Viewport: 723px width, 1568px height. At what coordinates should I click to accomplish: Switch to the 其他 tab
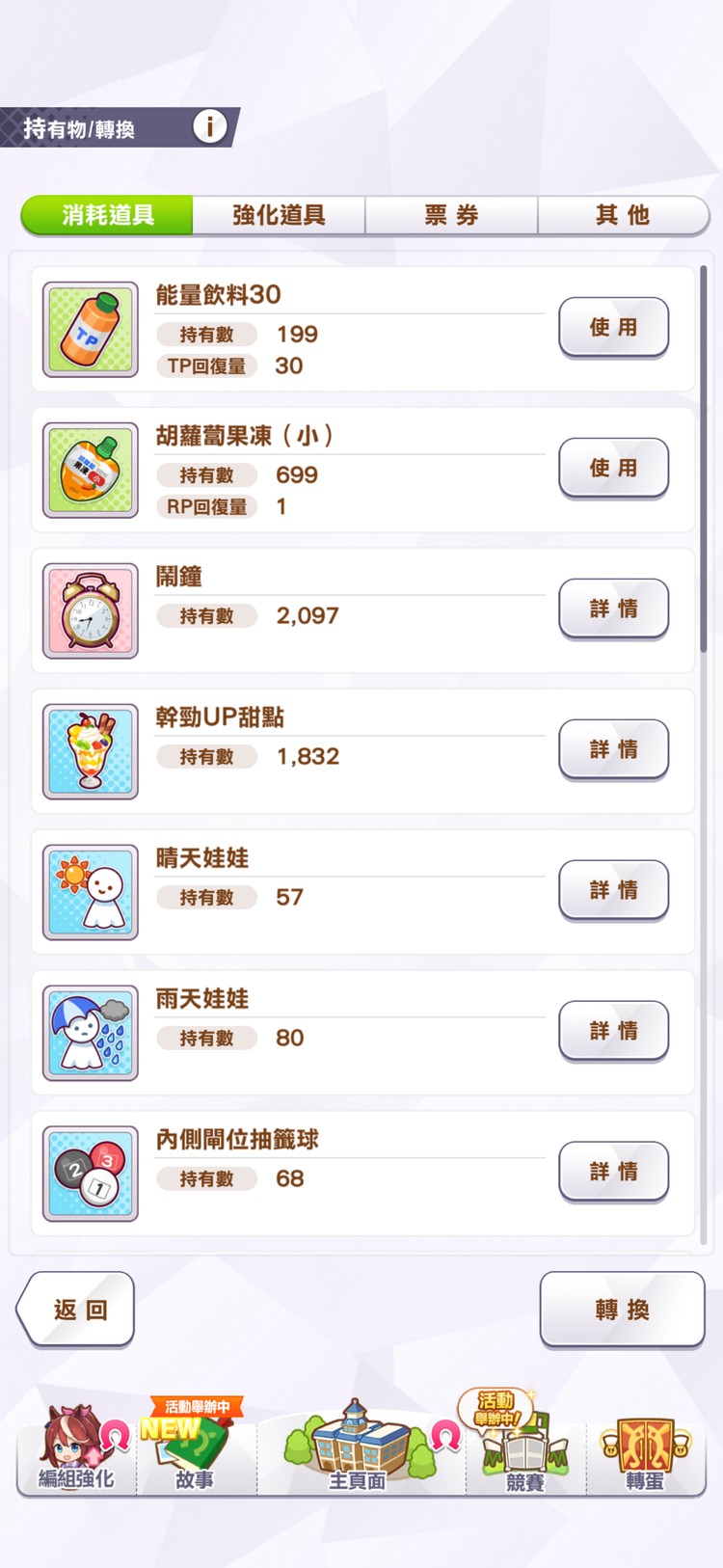pos(623,215)
